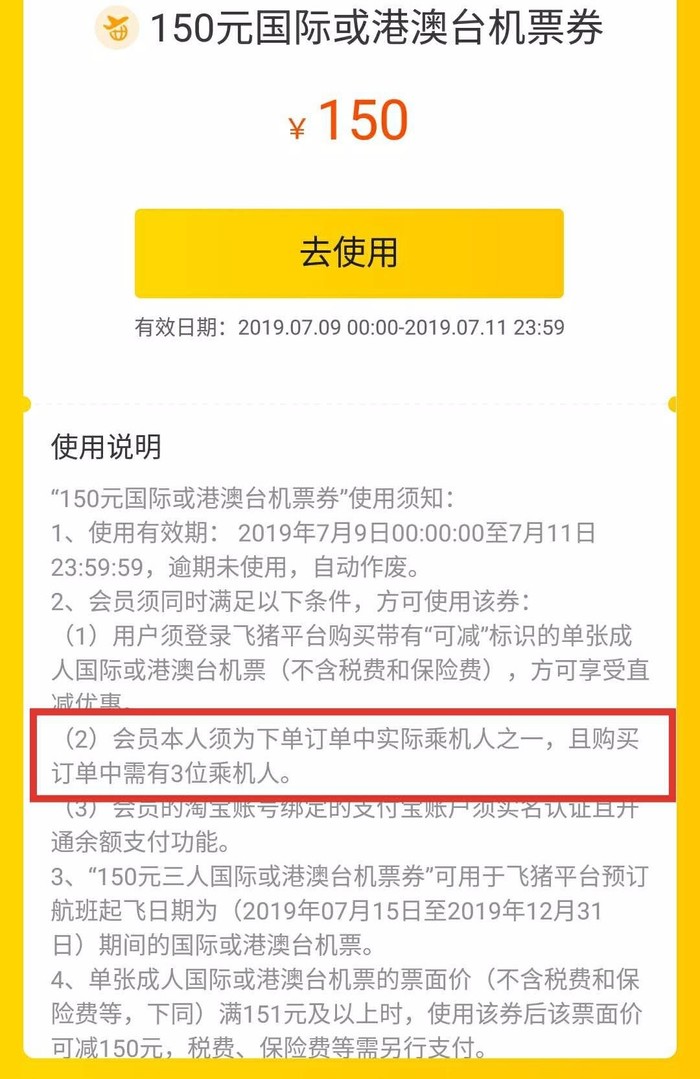Tap the 去使用 button
Image resolution: width=700 pixels, height=1079 pixels.
pyautogui.click(x=349, y=253)
